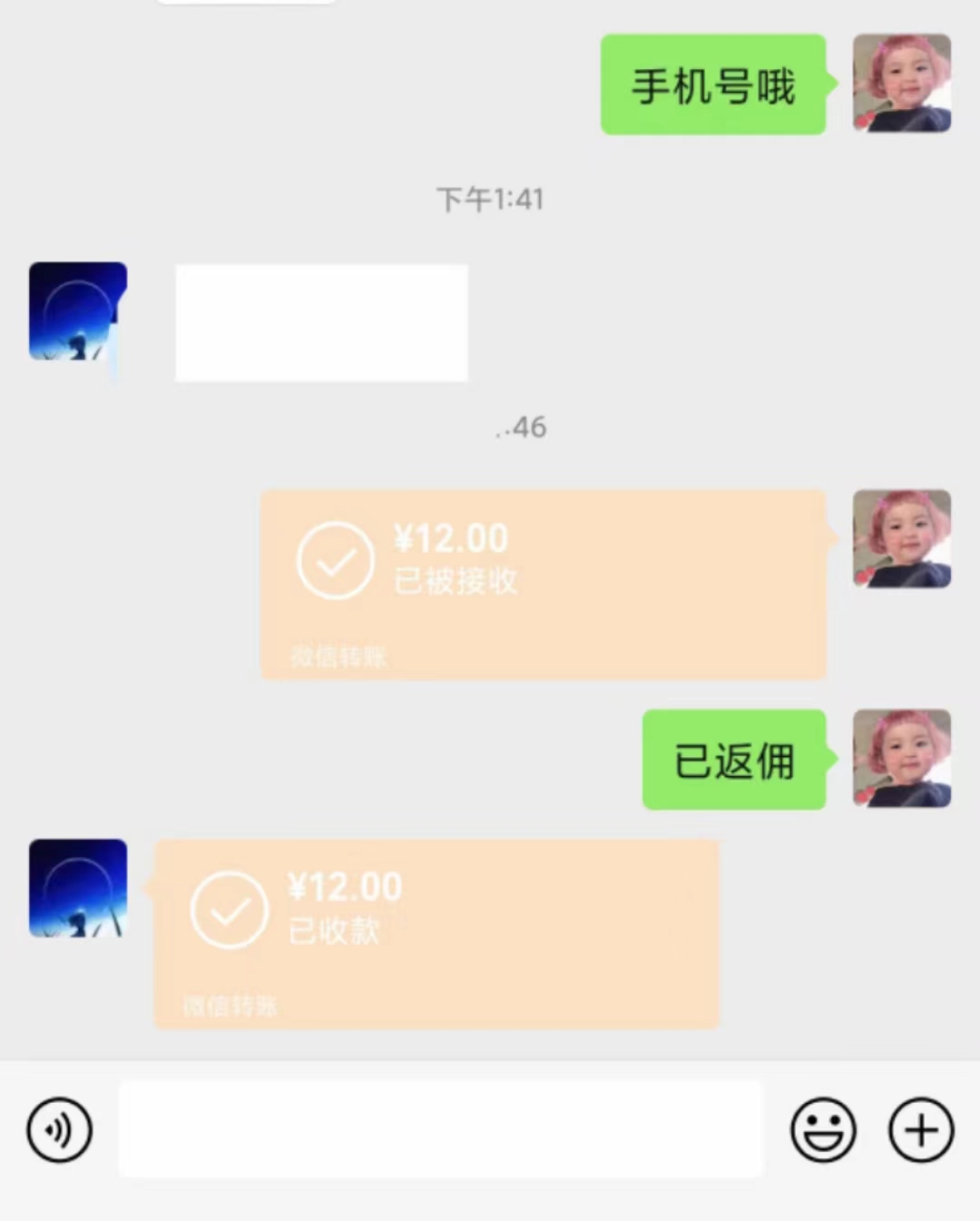Tap the message text field
The image size is (980, 1221).
click(440, 1129)
